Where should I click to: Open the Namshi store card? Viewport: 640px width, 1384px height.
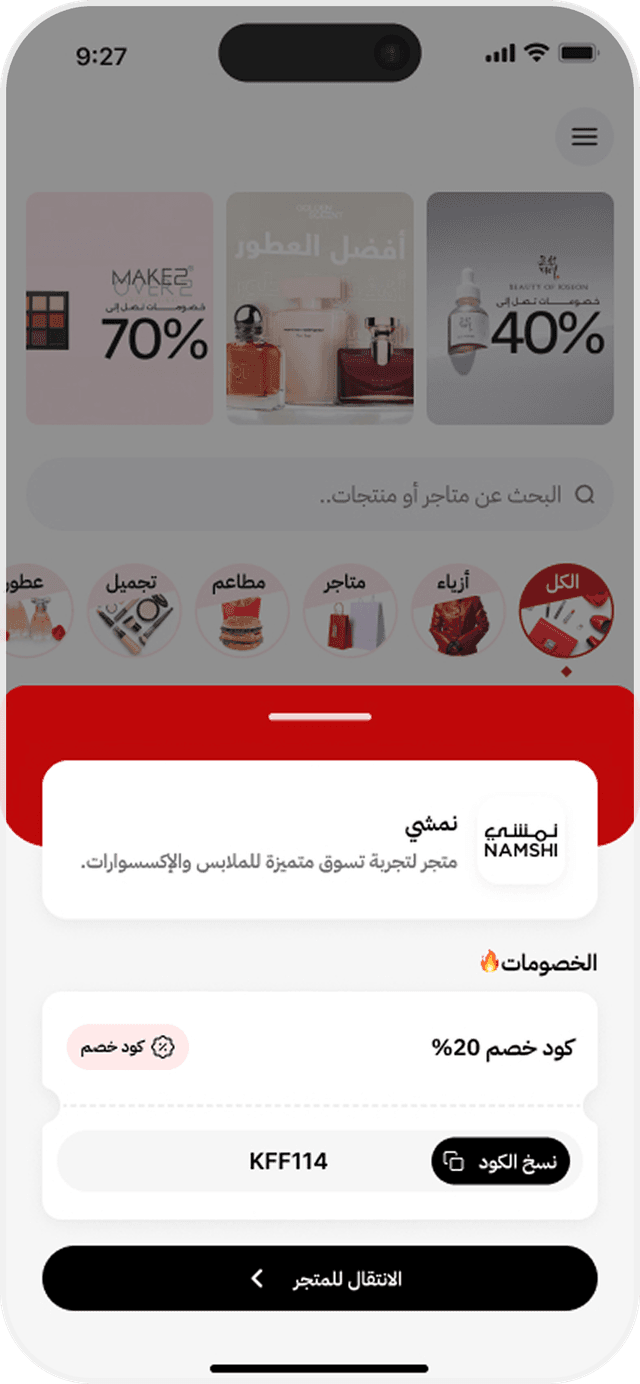(320, 839)
